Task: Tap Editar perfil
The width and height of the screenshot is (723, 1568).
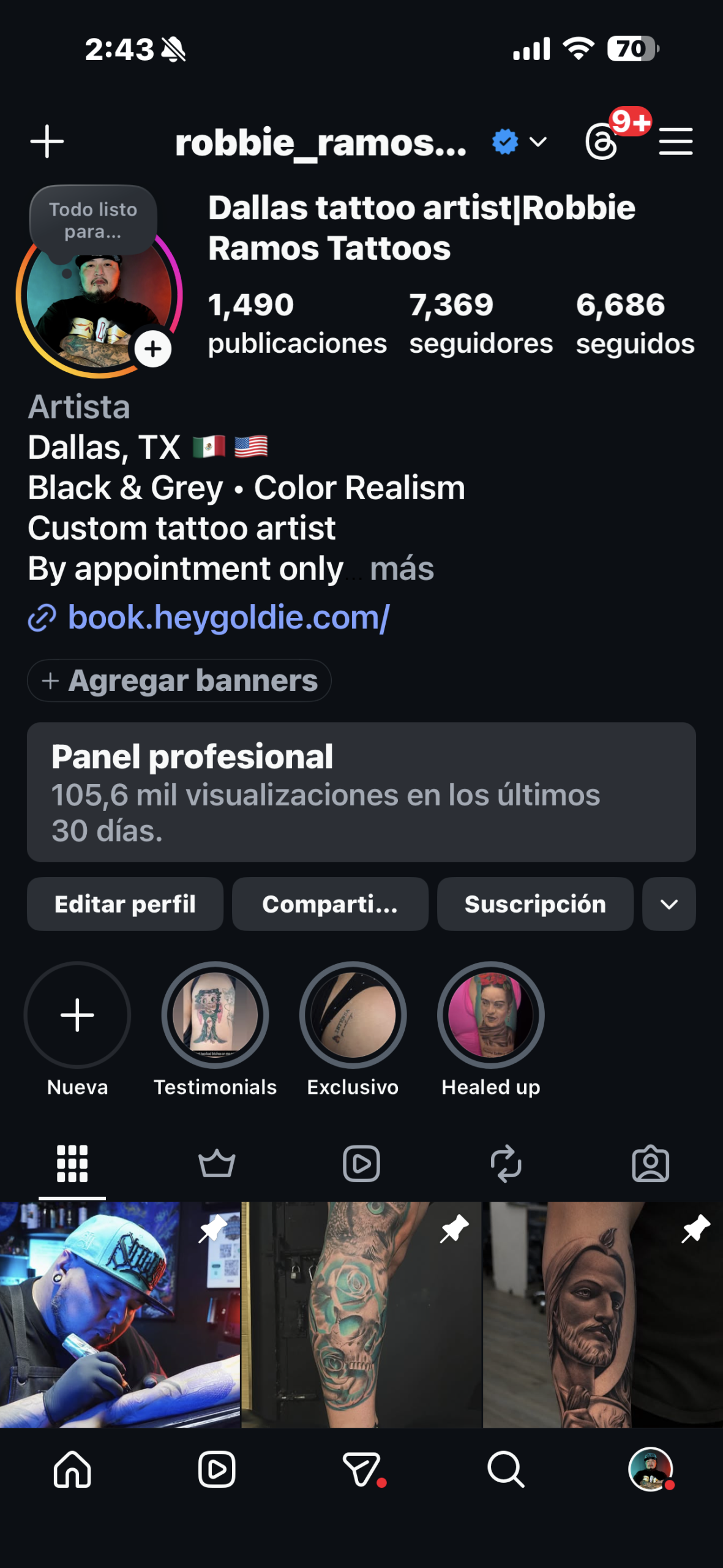Action: click(125, 904)
